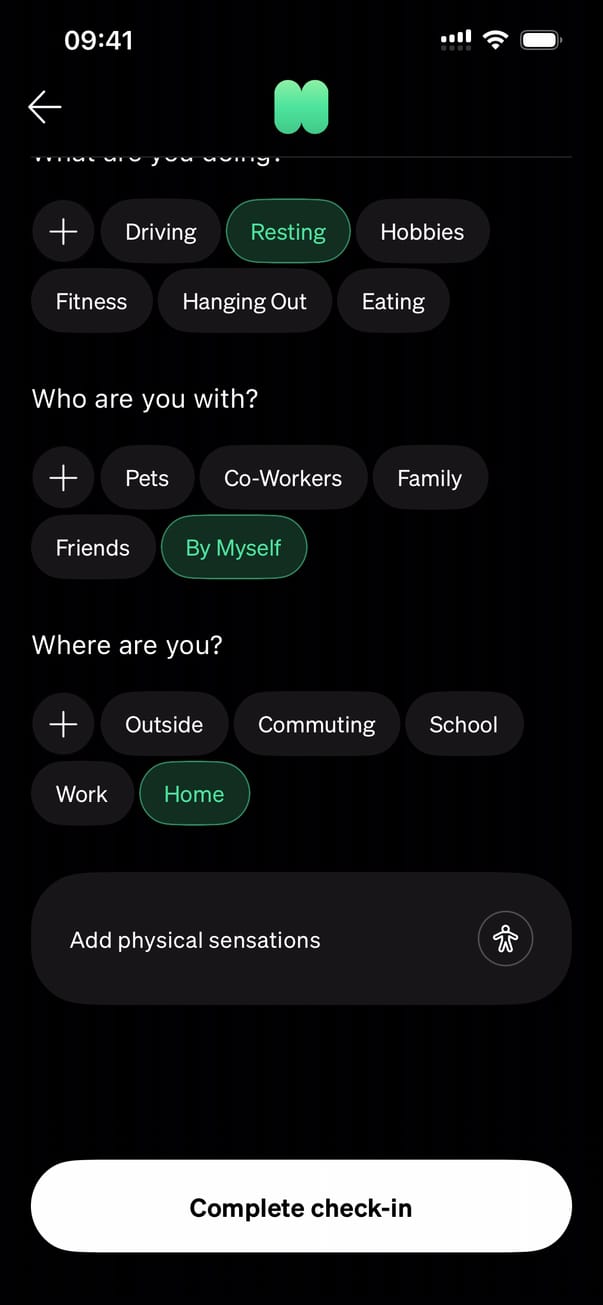Add a custom 'Who are you with' option

coord(63,478)
